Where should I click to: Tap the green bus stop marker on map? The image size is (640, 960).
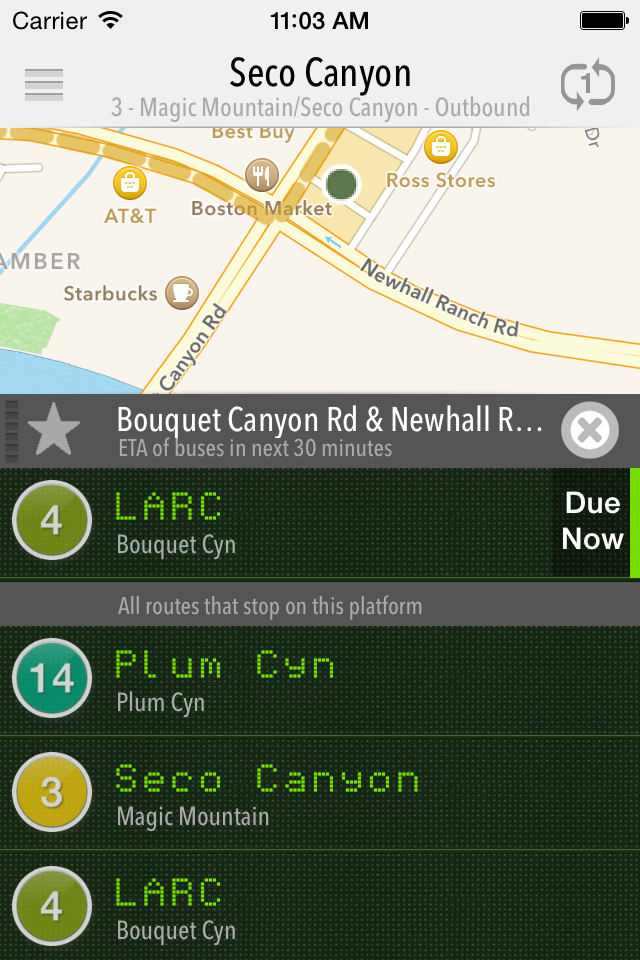[x=342, y=184]
